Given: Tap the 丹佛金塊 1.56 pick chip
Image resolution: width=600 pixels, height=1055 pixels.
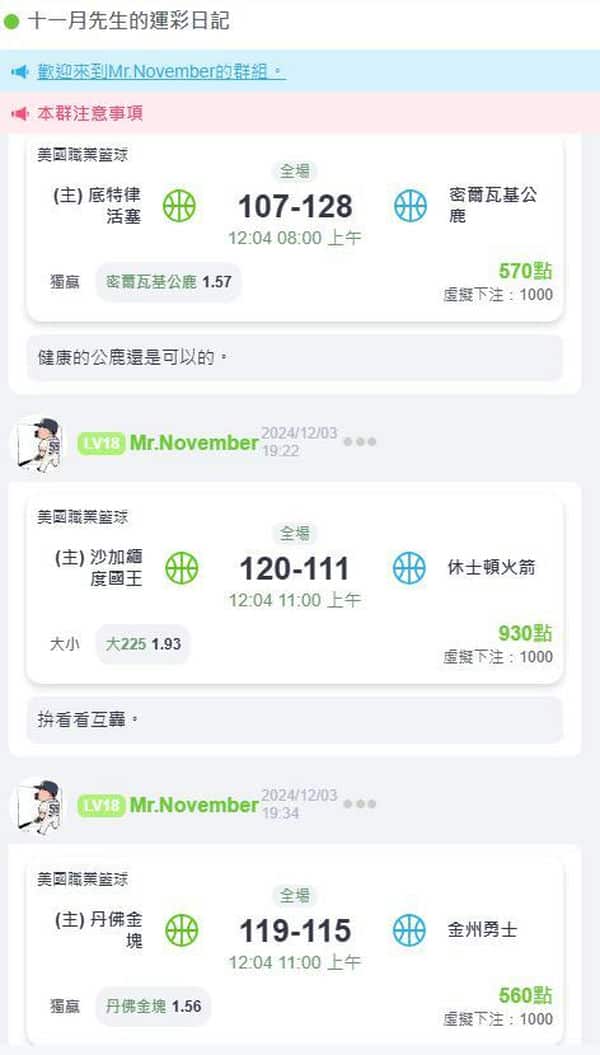Looking at the screenshot, I should [153, 1007].
